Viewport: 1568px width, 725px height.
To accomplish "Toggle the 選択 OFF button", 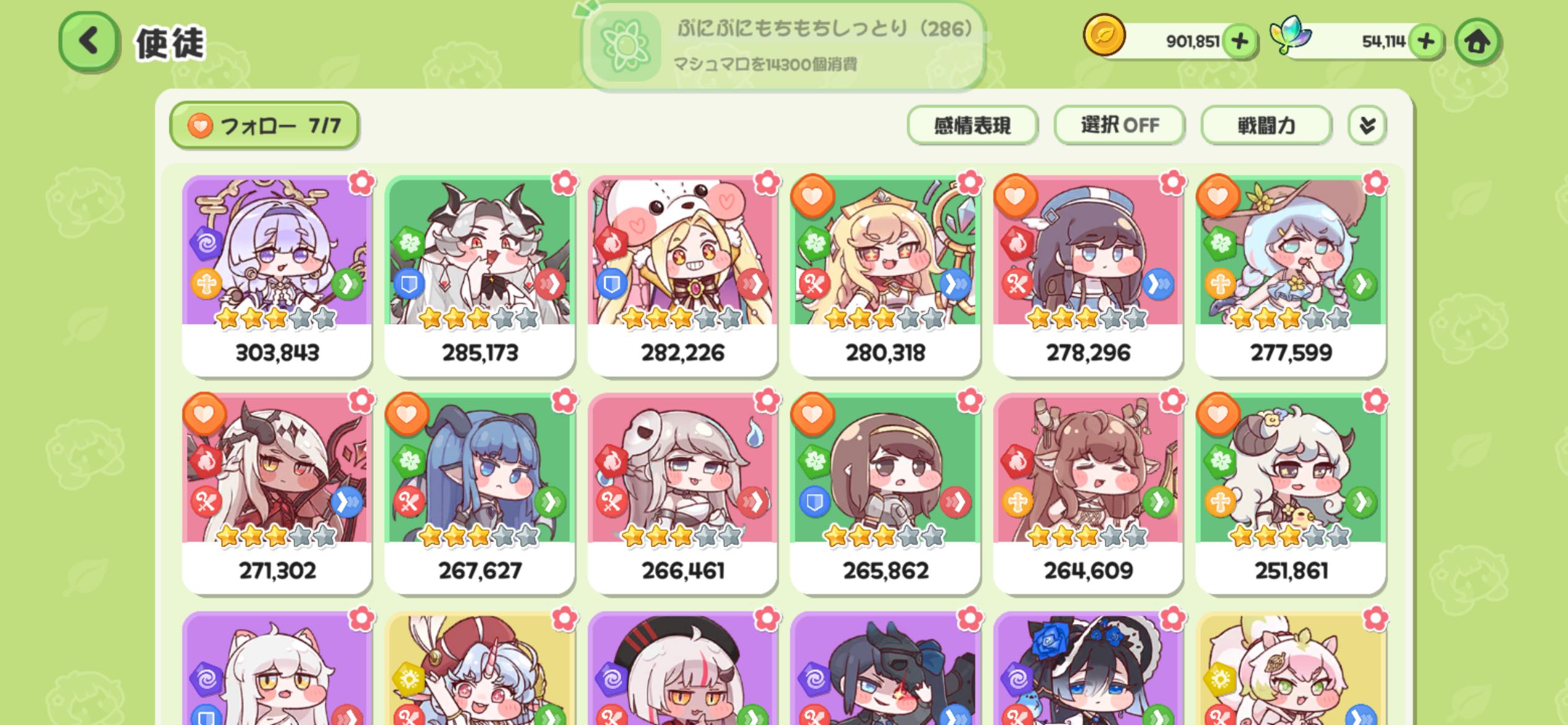I will click(x=1119, y=126).
